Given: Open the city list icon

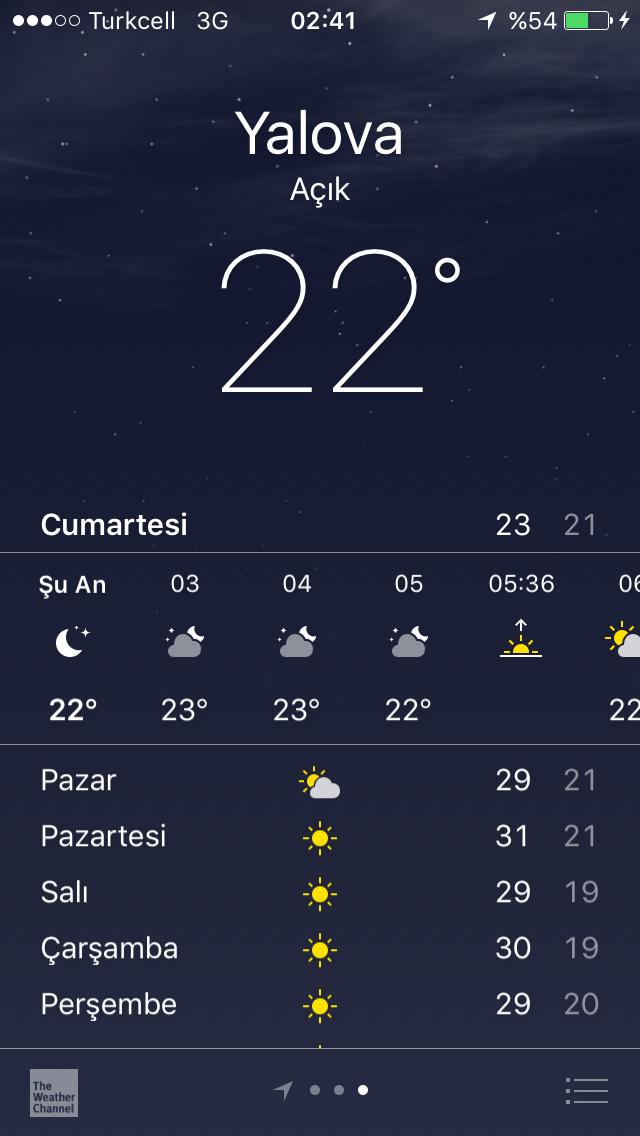Looking at the screenshot, I should tap(586, 1090).
